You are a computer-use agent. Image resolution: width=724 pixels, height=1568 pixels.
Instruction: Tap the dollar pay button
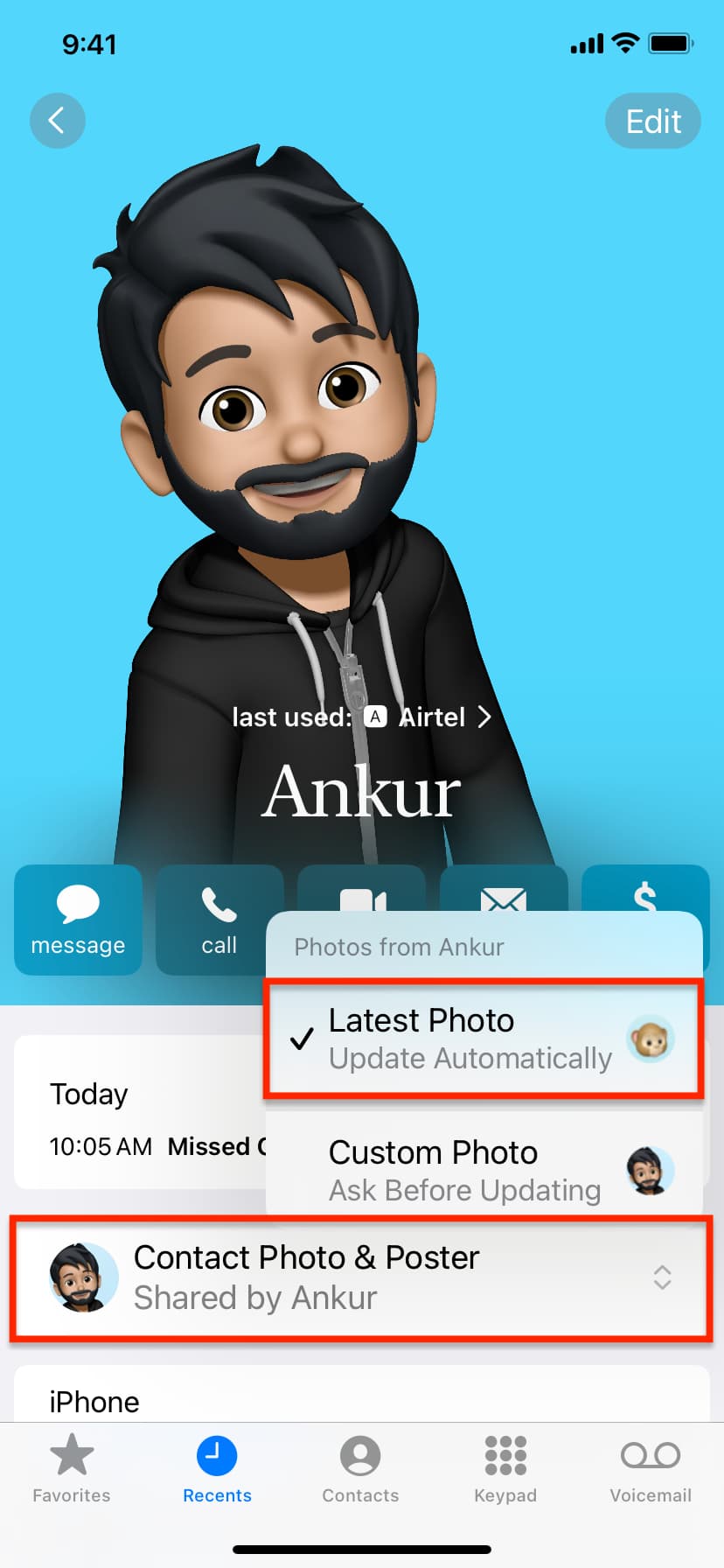[x=645, y=892]
